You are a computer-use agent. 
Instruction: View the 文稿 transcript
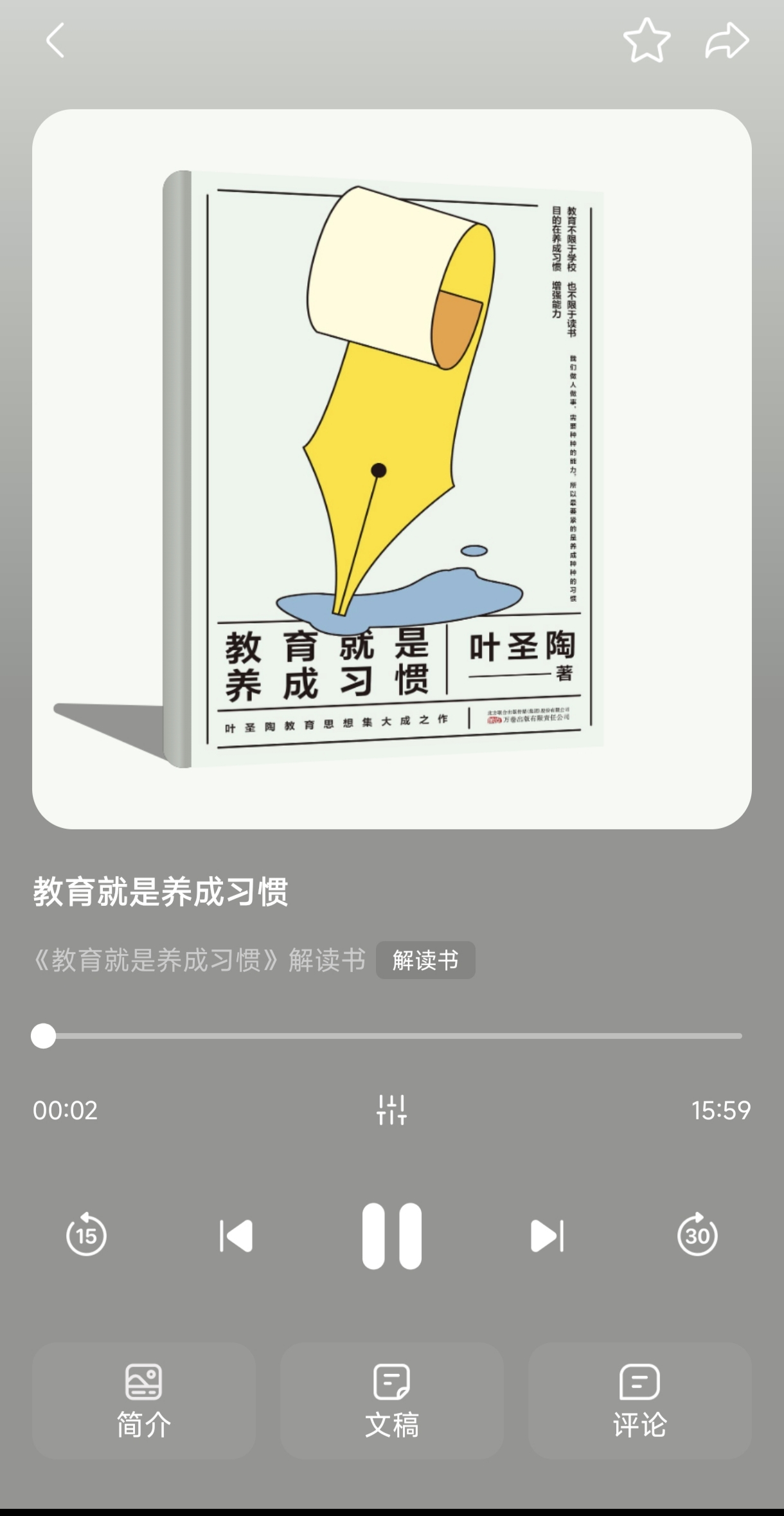coord(391,1400)
